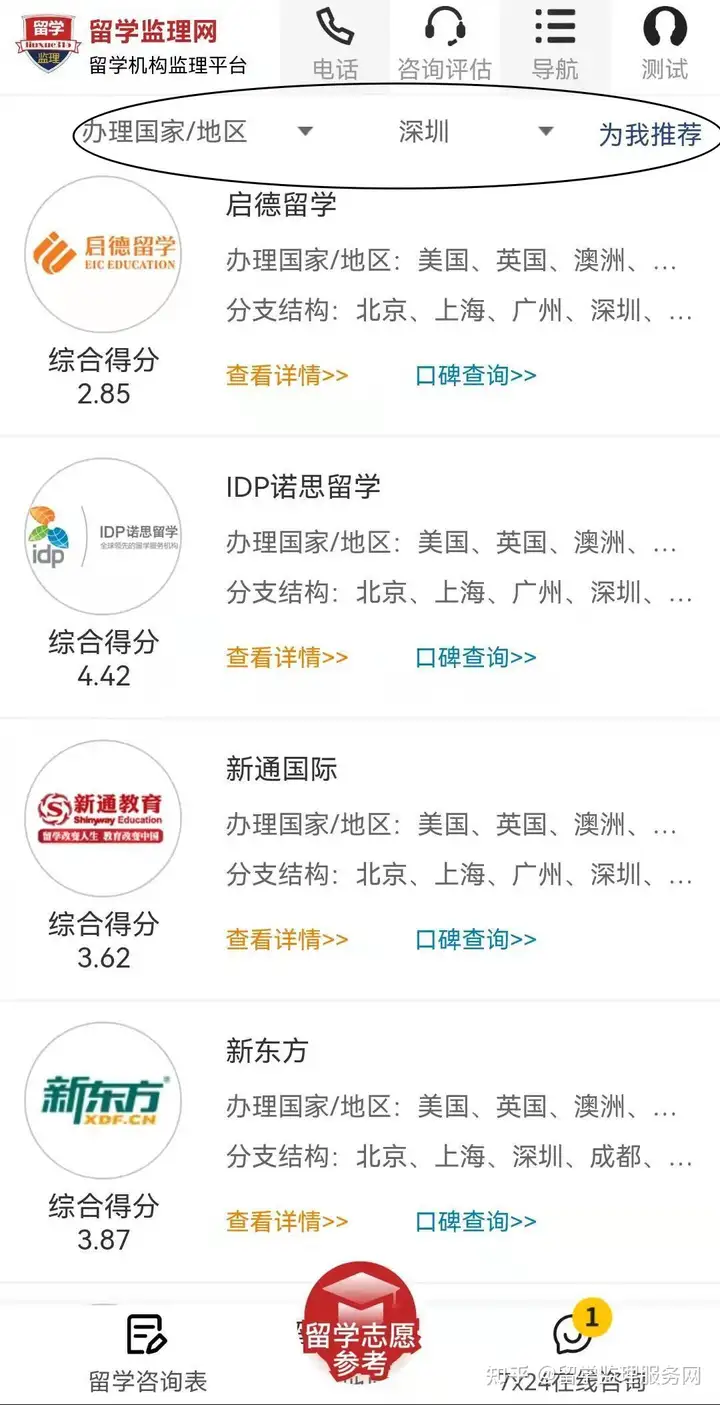Open 7x24在线咨询 chat
720x1405 pixels.
pyautogui.click(x=573, y=1354)
